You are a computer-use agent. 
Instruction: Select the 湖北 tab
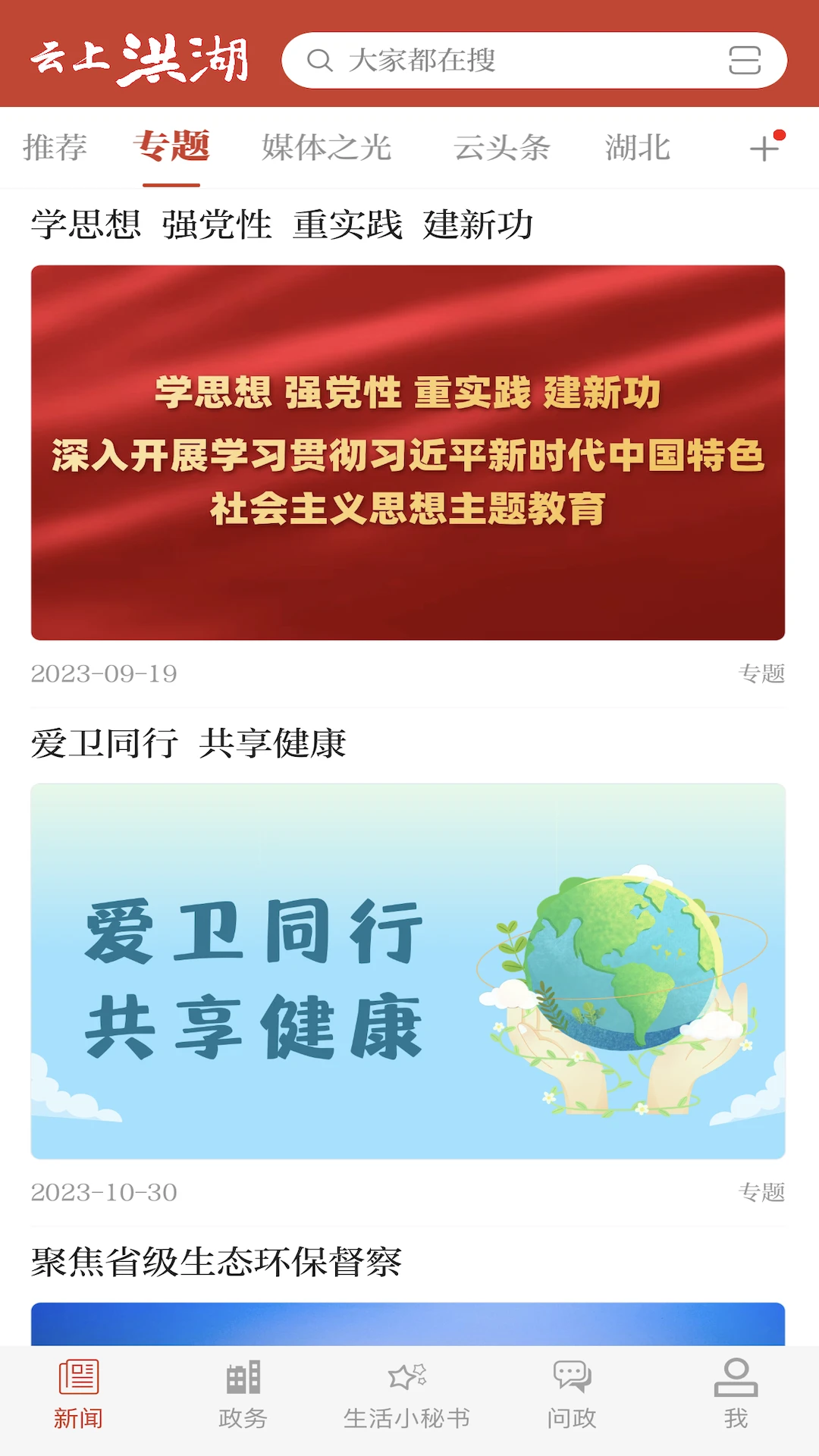[637, 148]
